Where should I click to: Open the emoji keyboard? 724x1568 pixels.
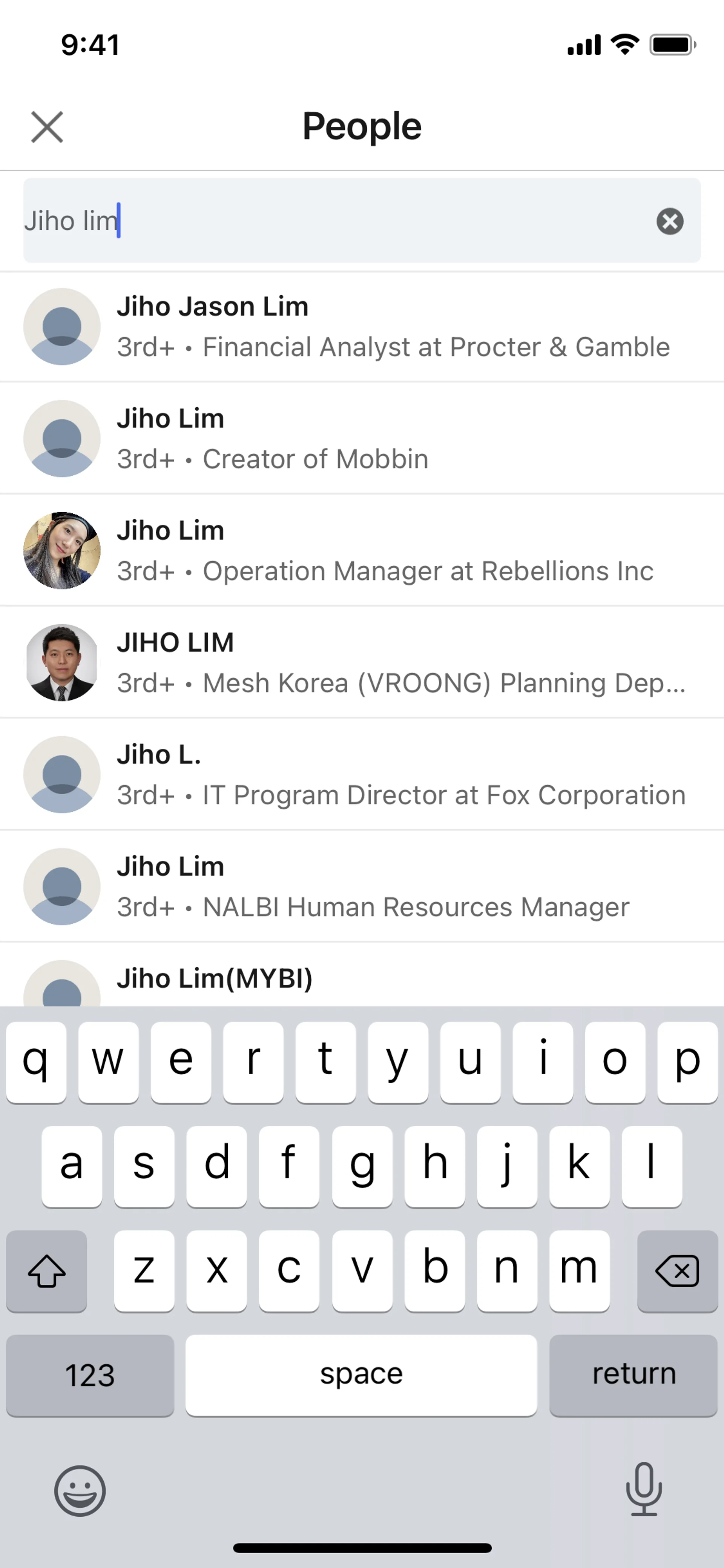80,1491
